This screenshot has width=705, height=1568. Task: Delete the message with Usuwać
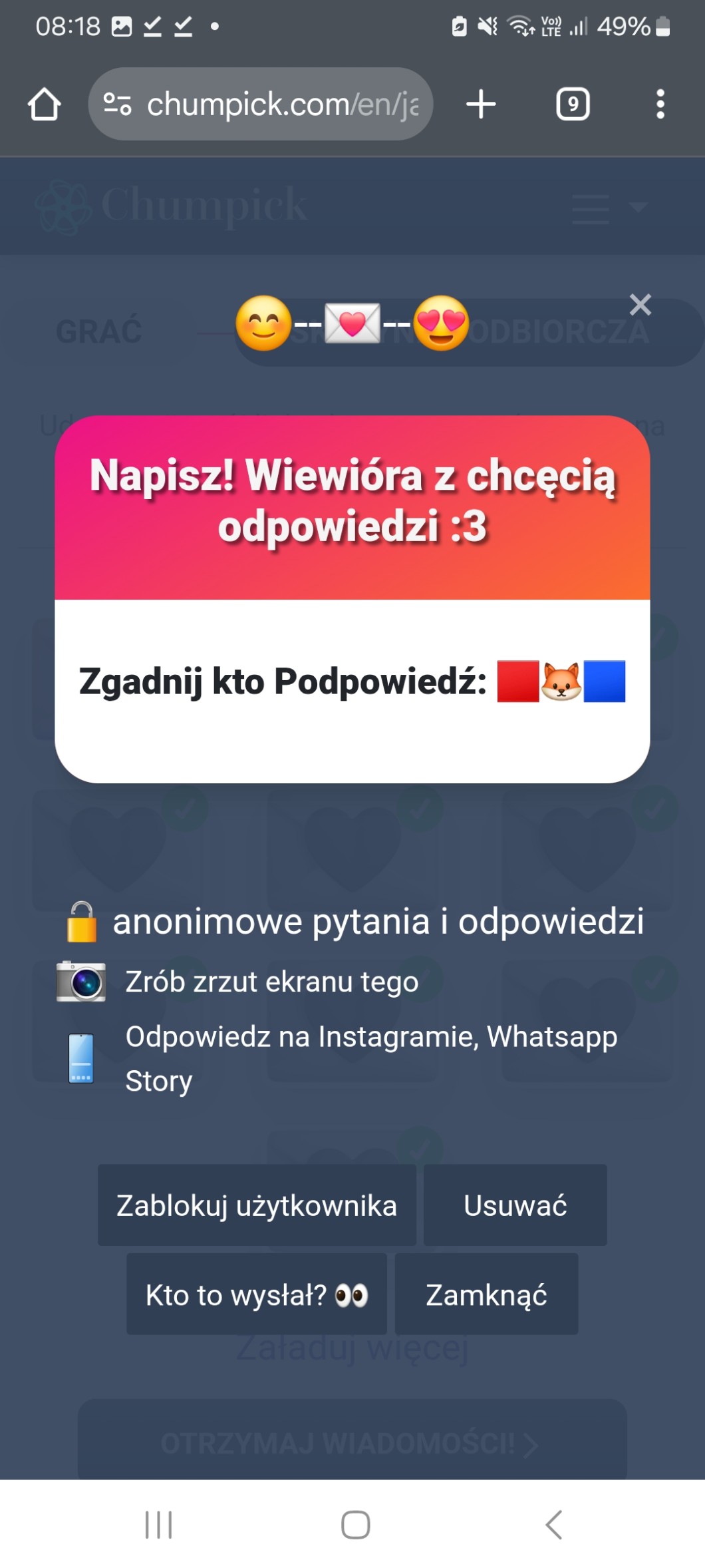point(515,1205)
